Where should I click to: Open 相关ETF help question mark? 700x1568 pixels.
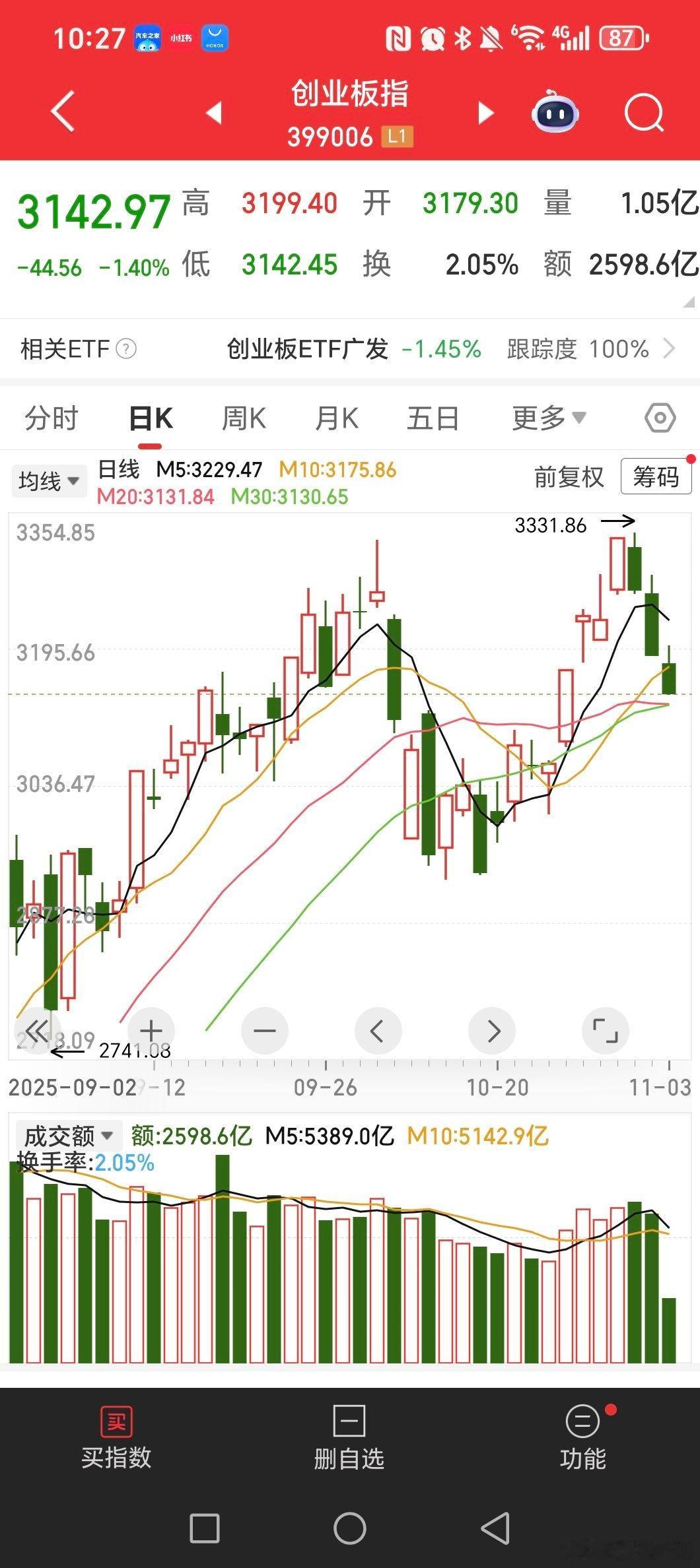point(127,349)
